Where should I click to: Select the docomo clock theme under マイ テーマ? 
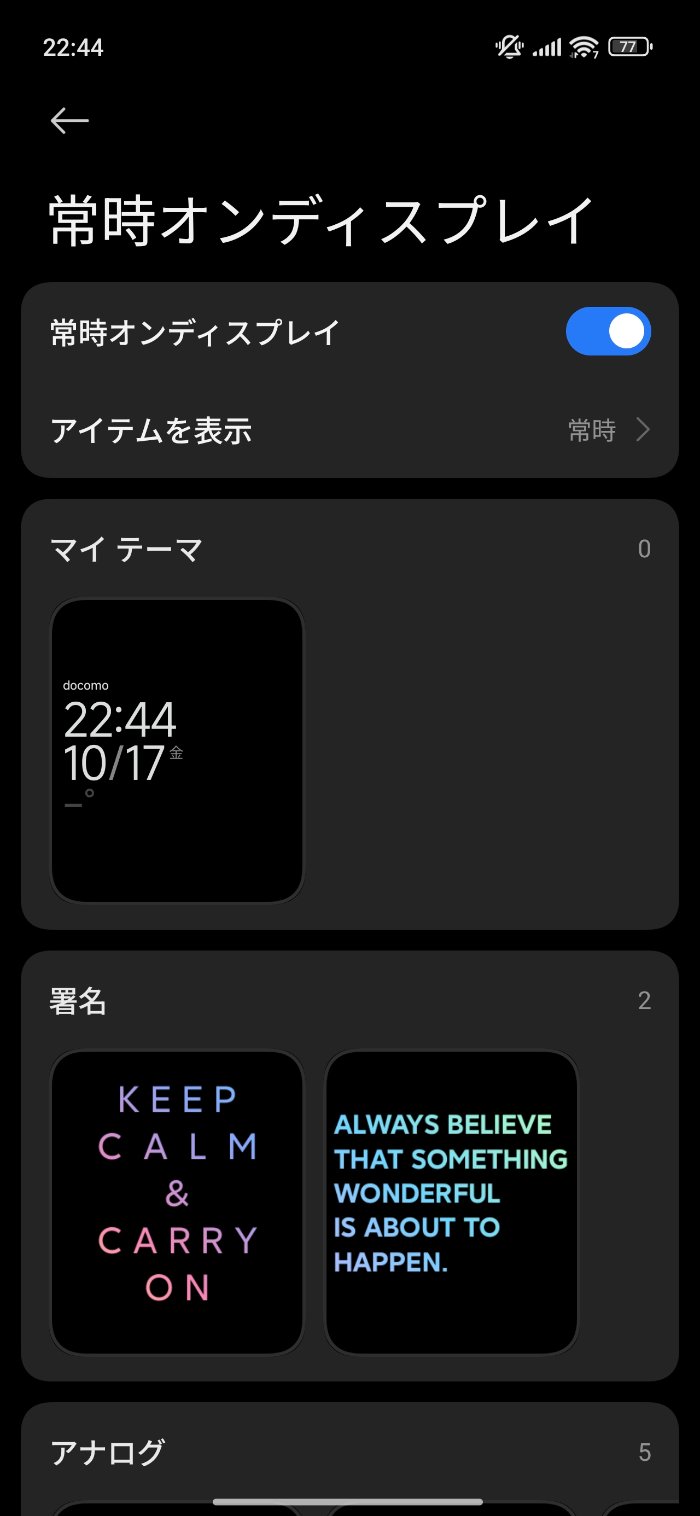(177, 750)
